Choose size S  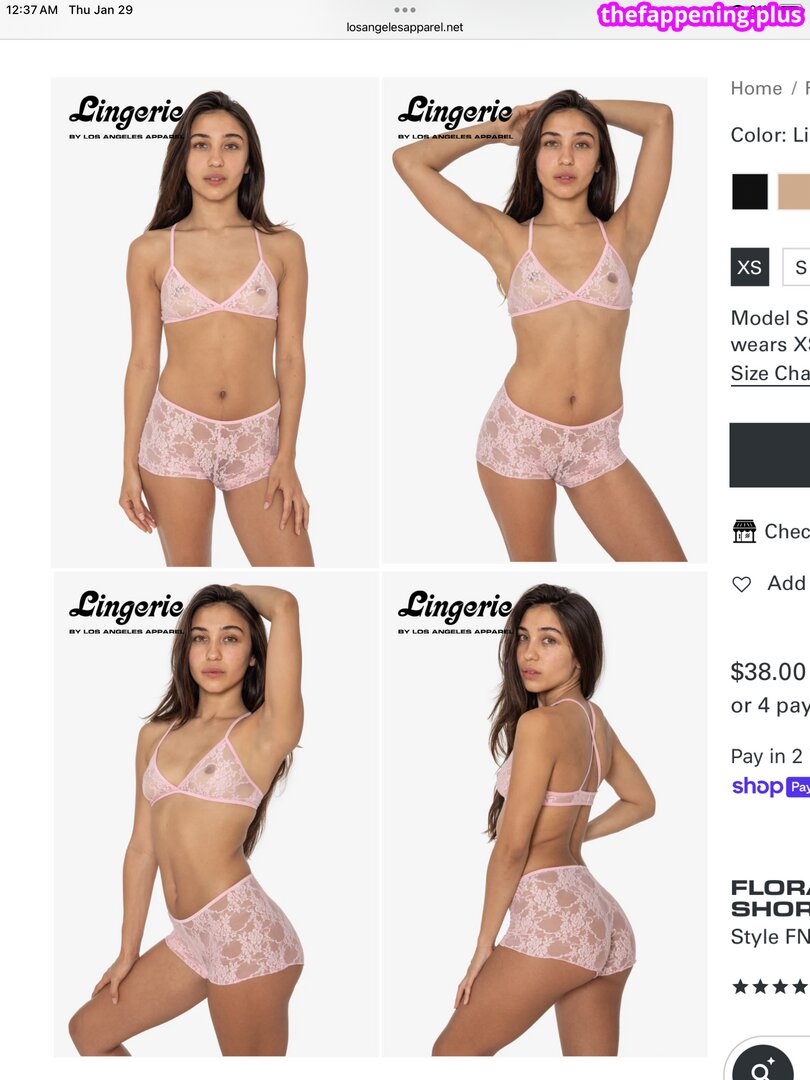point(798,267)
